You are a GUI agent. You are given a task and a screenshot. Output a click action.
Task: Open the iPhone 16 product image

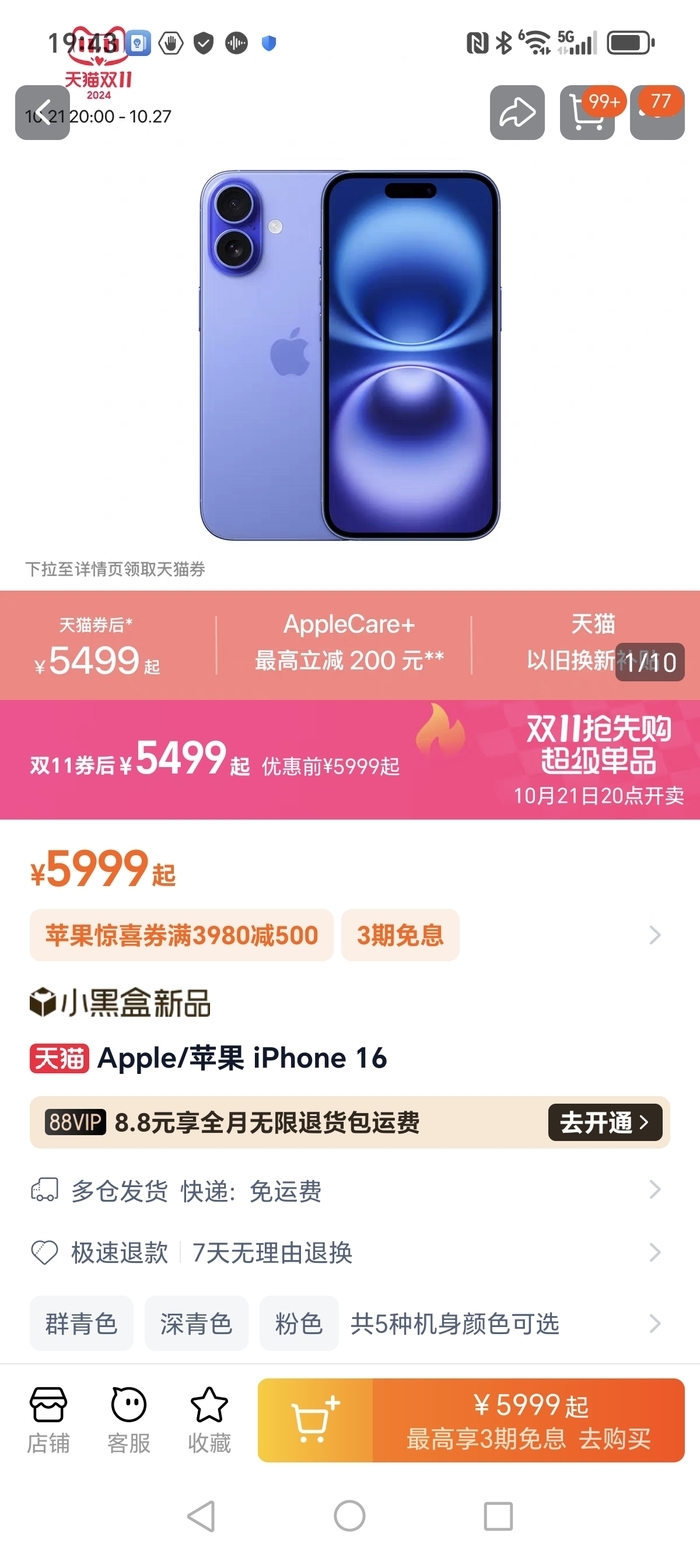(x=350, y=355)
